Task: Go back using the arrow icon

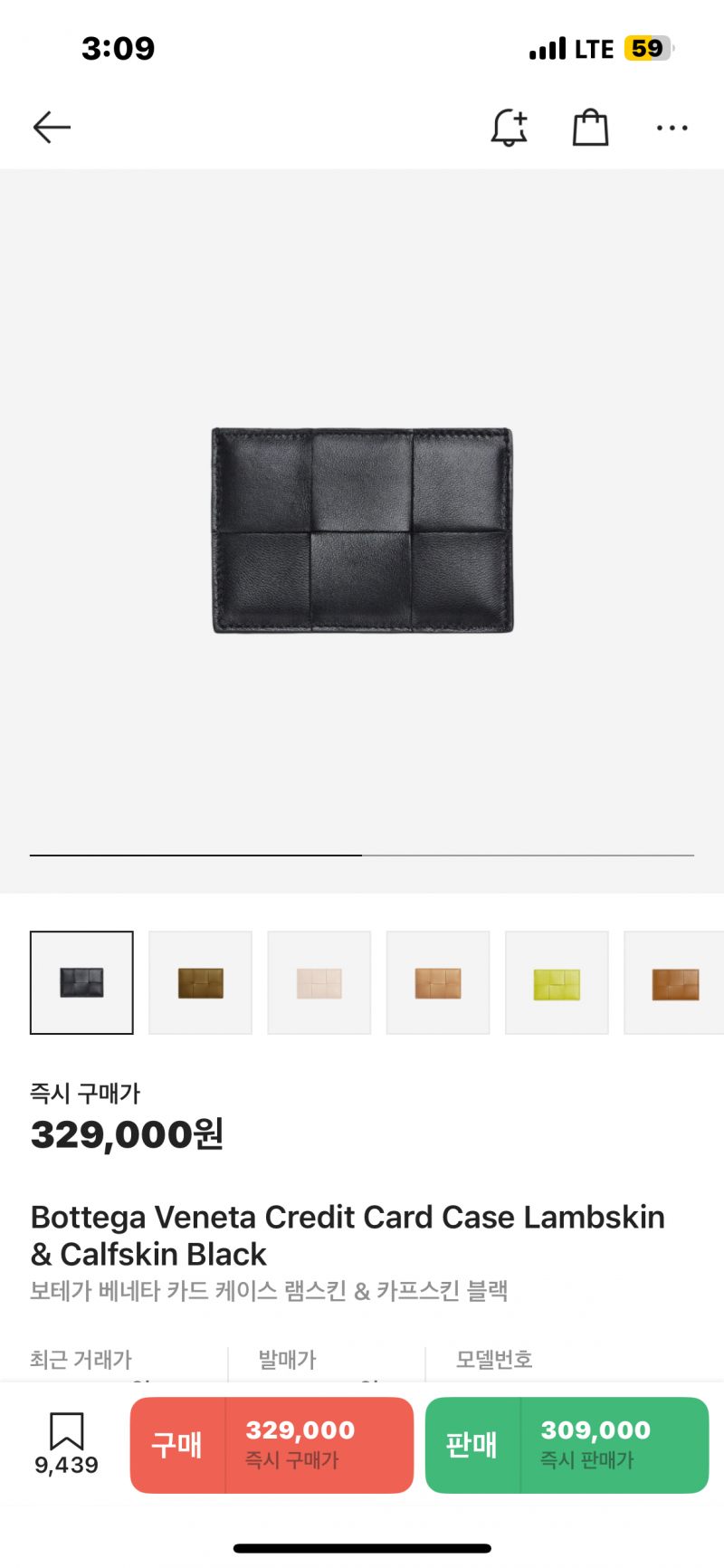Action: (x=52, y=128)
